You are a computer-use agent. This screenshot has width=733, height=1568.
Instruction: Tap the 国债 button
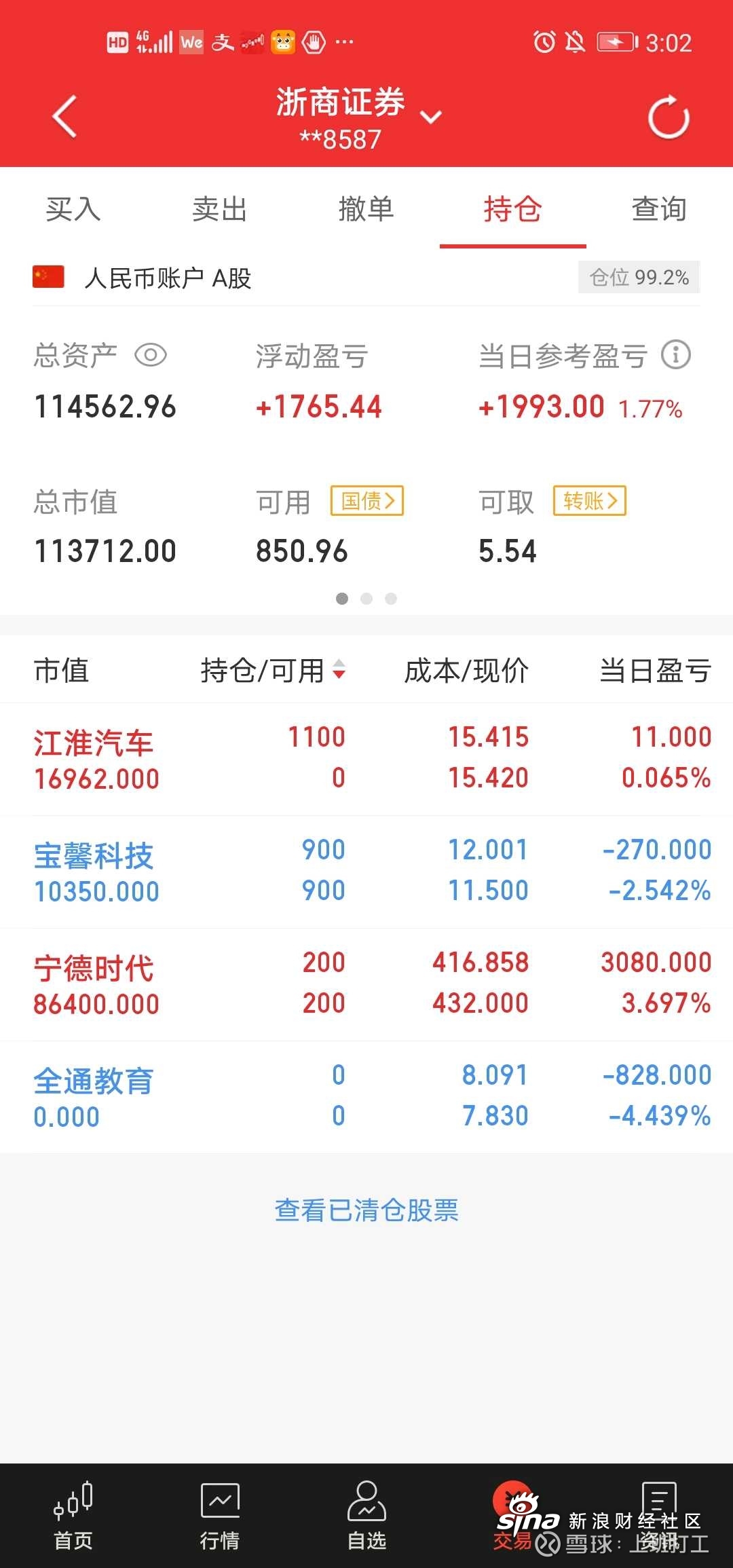(367, 501)
